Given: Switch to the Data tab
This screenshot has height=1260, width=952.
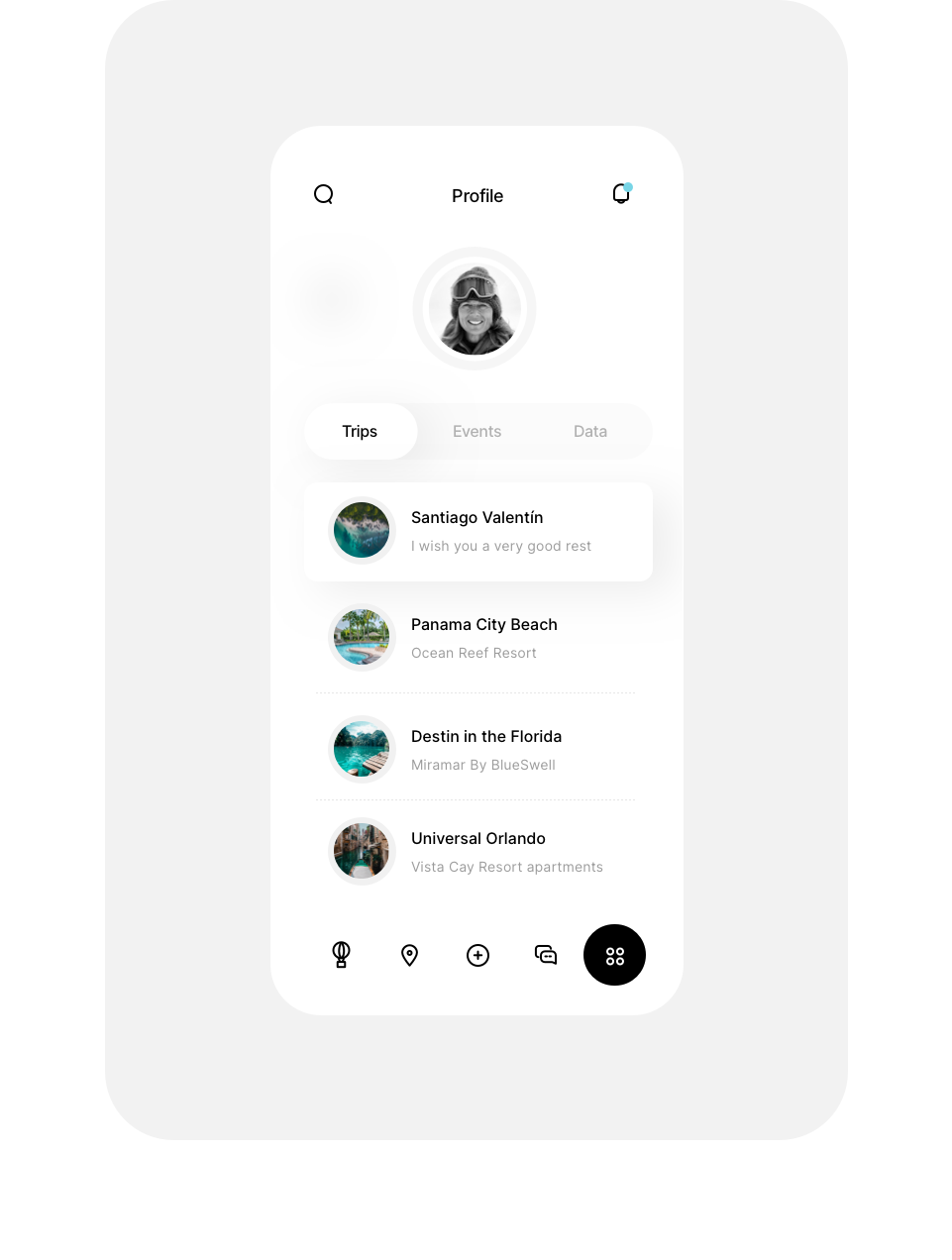Looking at the screenshot, I should click(x=590, y=431).
